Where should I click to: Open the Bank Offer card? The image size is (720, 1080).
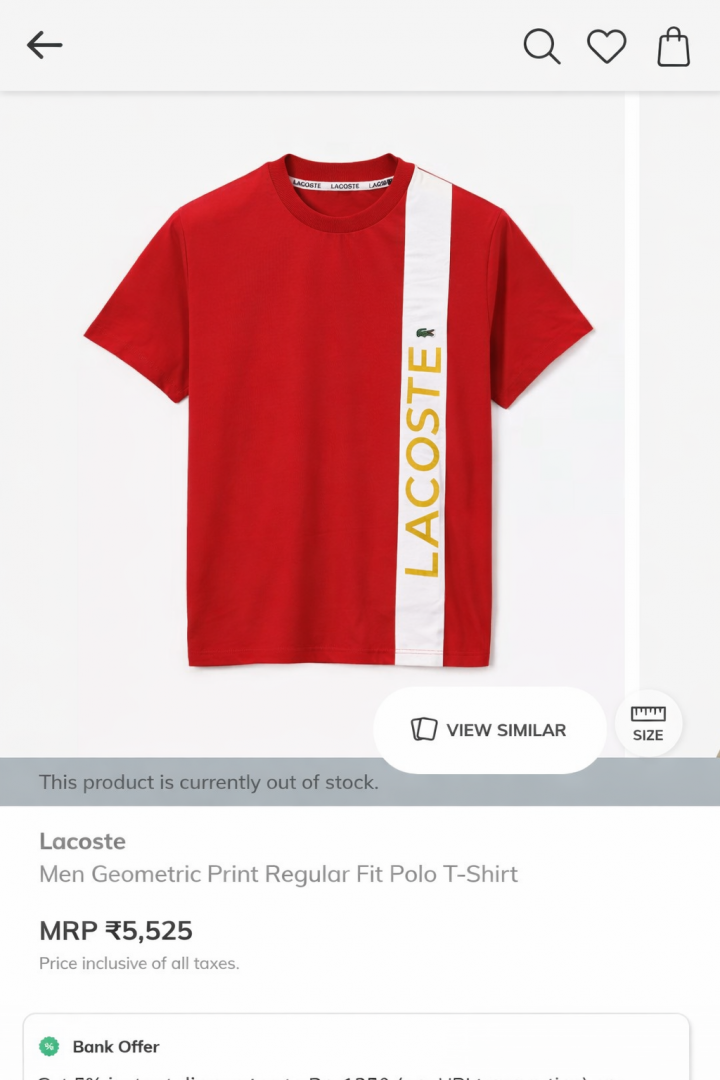(x=356, y=1047)
